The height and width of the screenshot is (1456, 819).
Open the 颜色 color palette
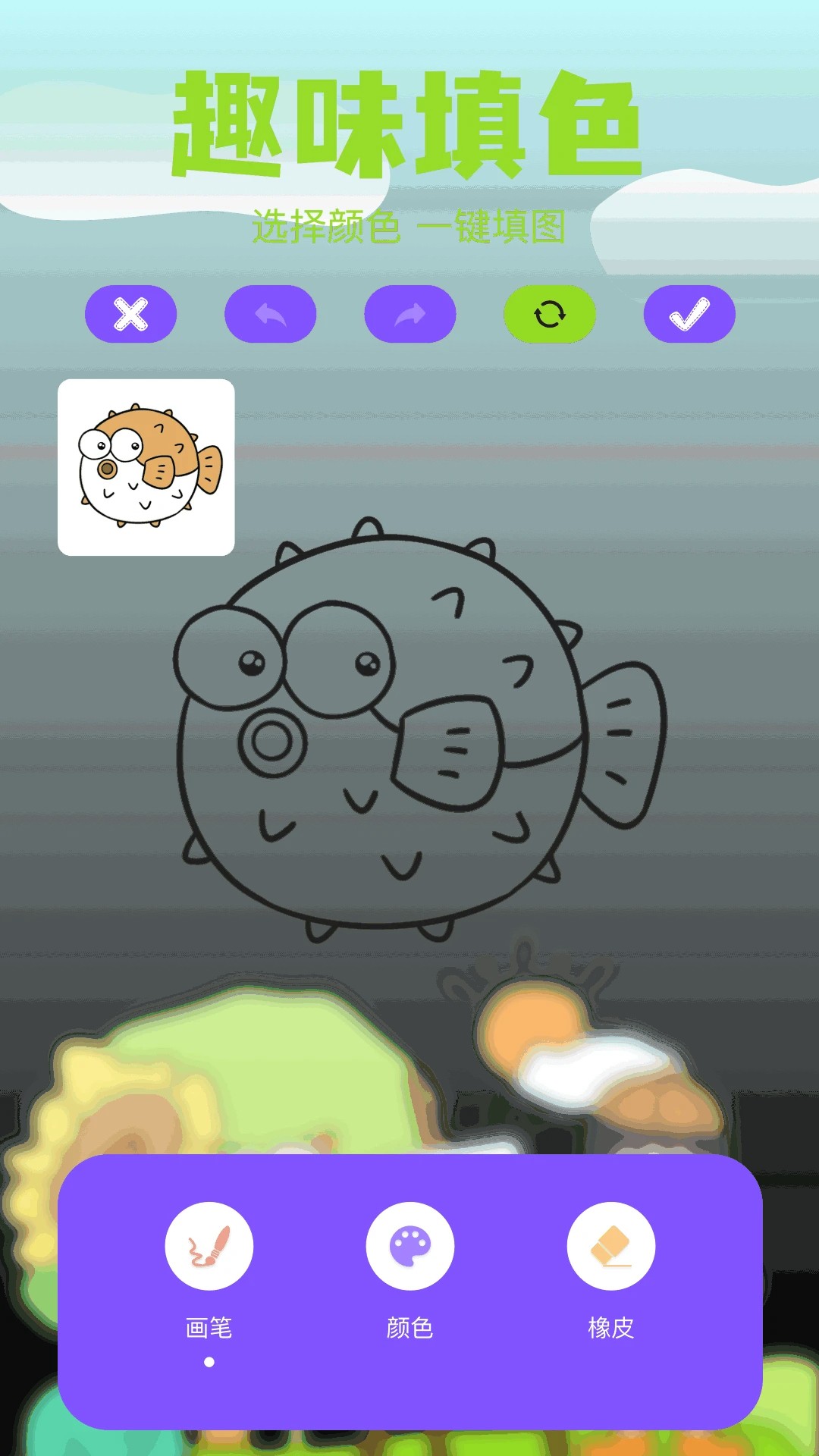[x=410, y=1246]
